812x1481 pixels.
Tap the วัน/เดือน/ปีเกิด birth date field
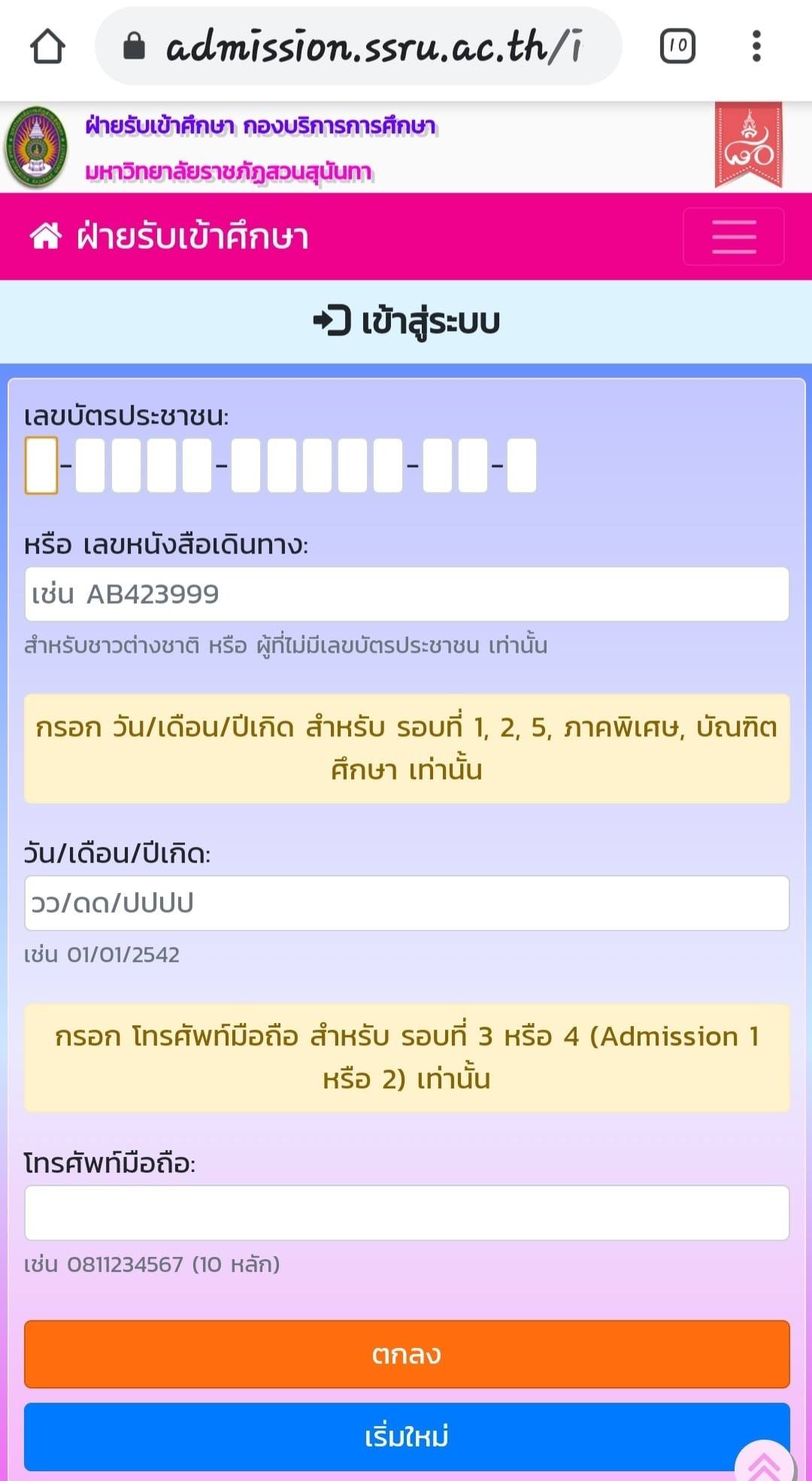(406, 903)
